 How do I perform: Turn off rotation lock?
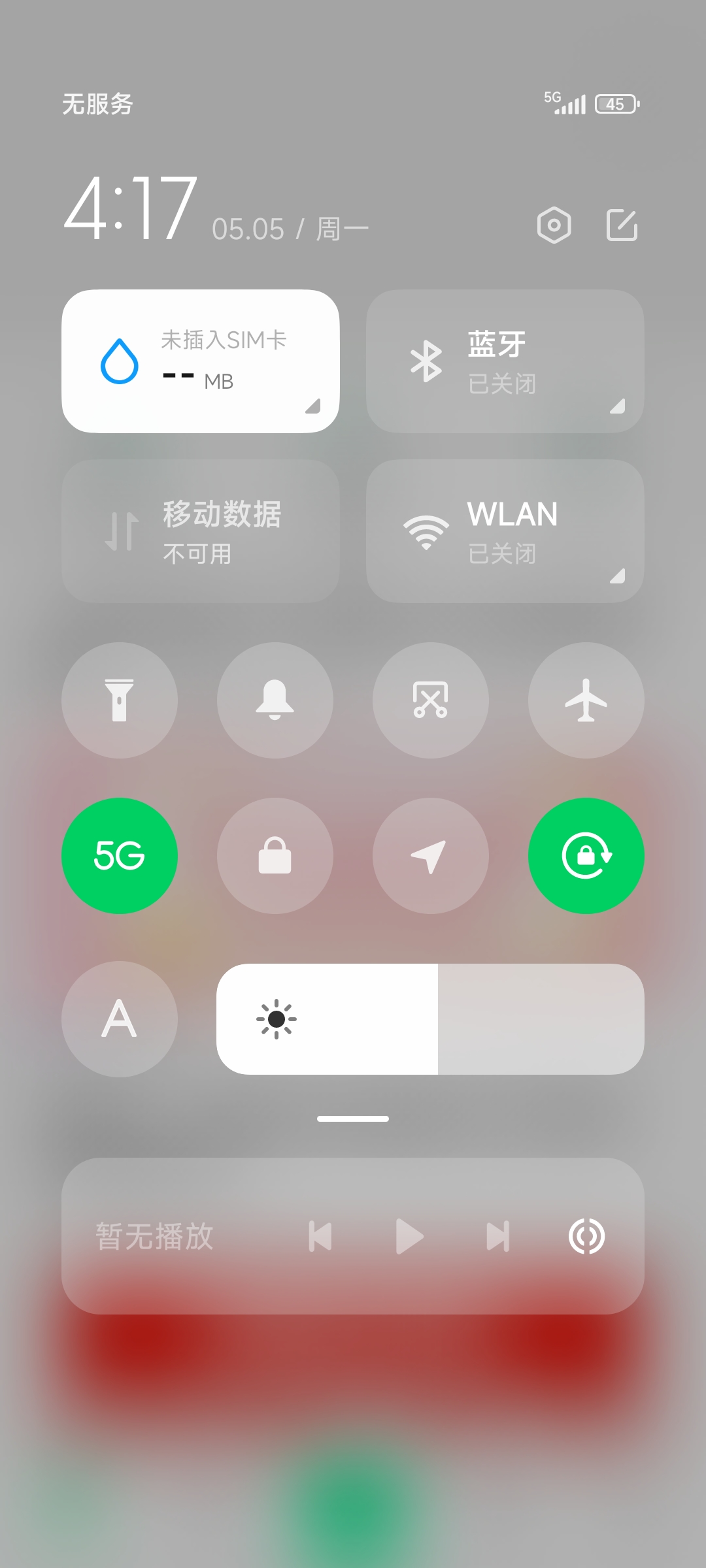coord(586,856)
